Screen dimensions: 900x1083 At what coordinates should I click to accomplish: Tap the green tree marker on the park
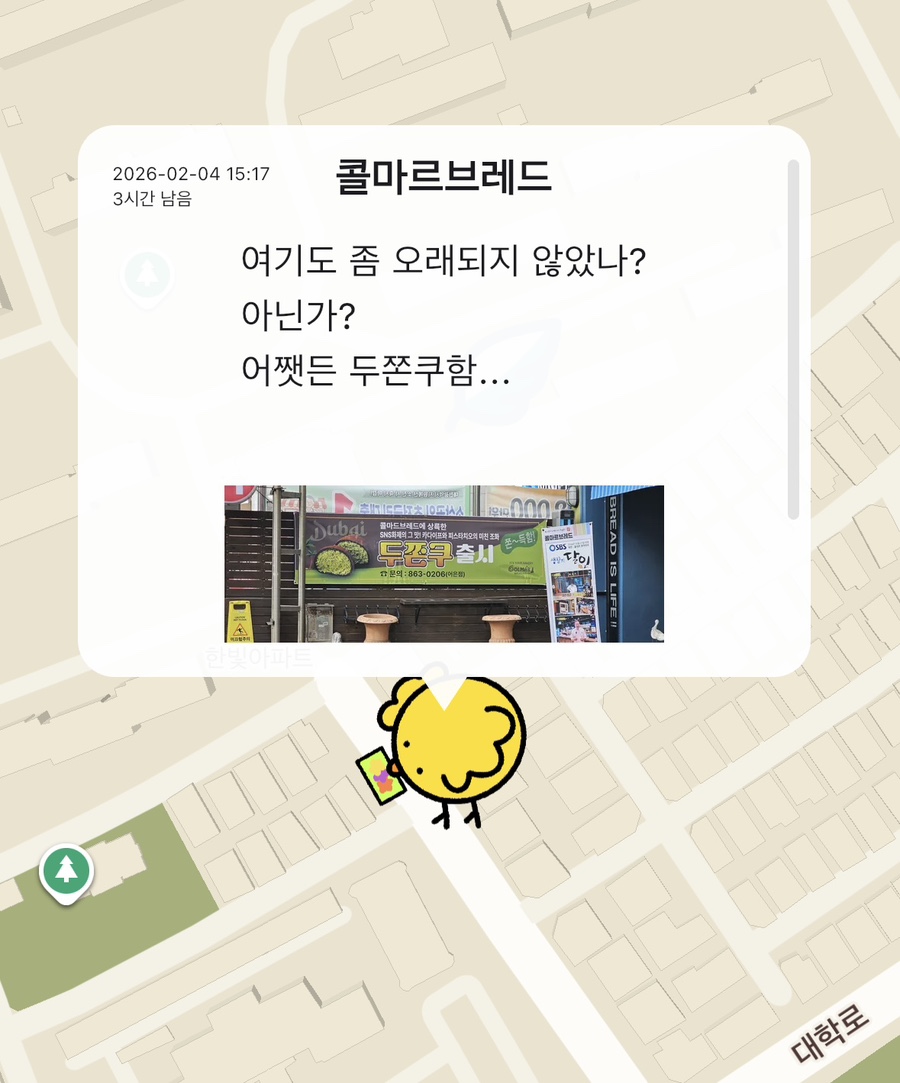pyautogui.click(x=66, y=871)
